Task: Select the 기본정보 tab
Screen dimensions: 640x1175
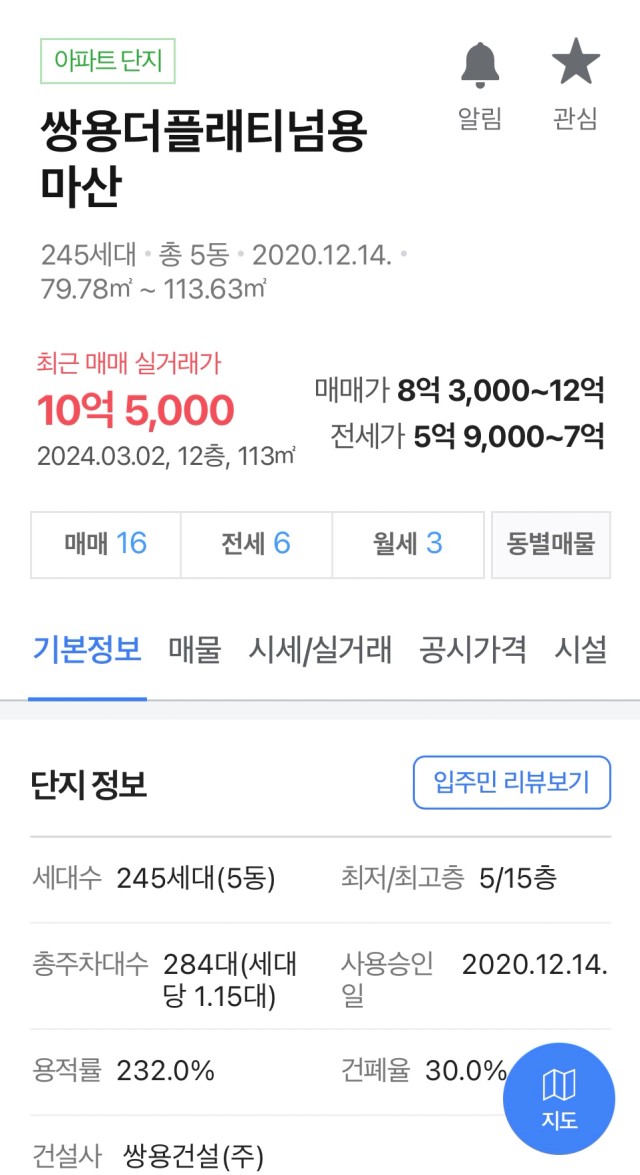Action: (x=87, y=649)
